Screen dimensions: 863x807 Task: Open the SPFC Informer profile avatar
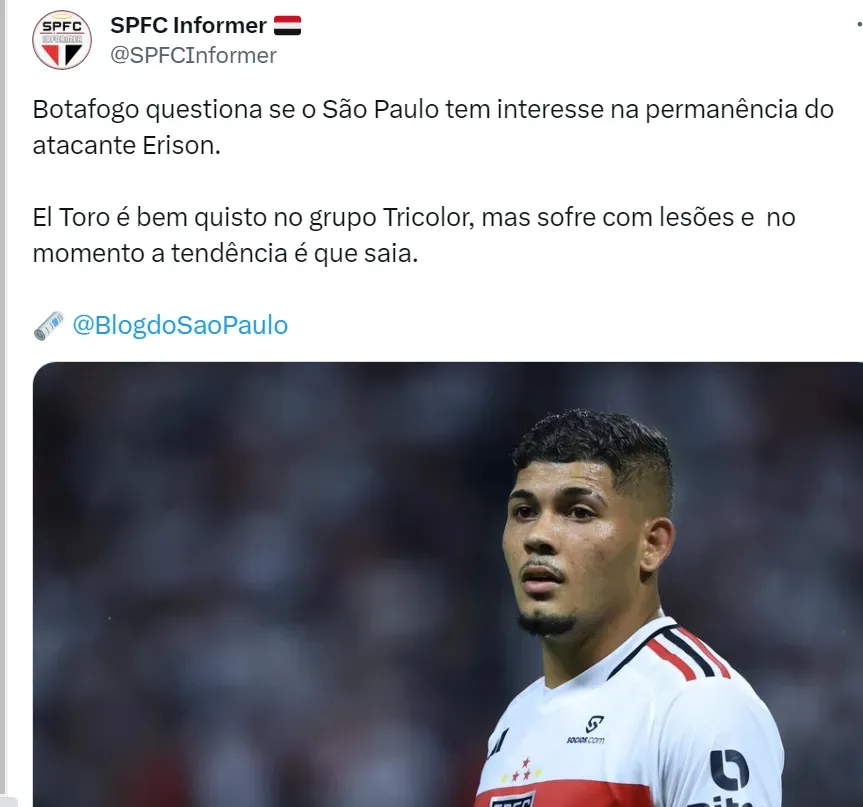pyautogui.click(x=62, y=40)
